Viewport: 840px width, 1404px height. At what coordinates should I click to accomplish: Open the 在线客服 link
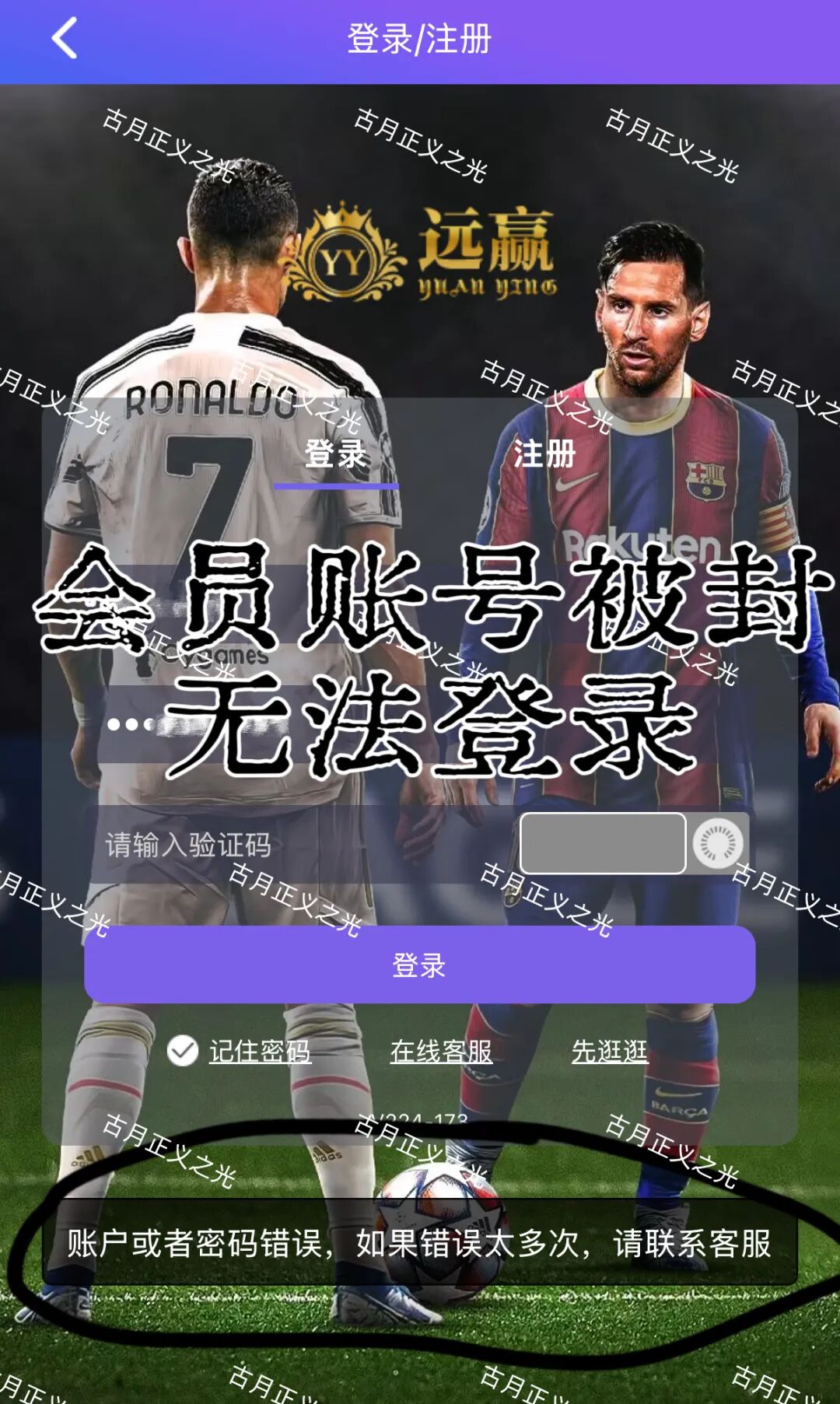(441, 1051)
